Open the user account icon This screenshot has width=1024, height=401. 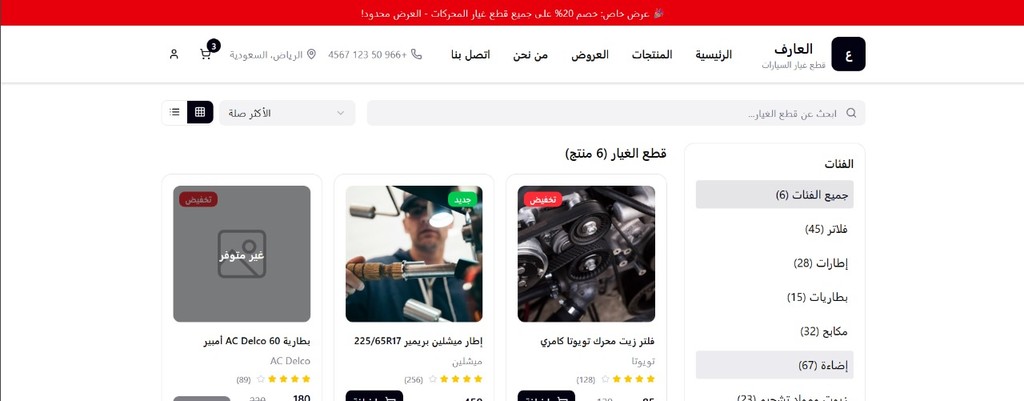[174, 54]
